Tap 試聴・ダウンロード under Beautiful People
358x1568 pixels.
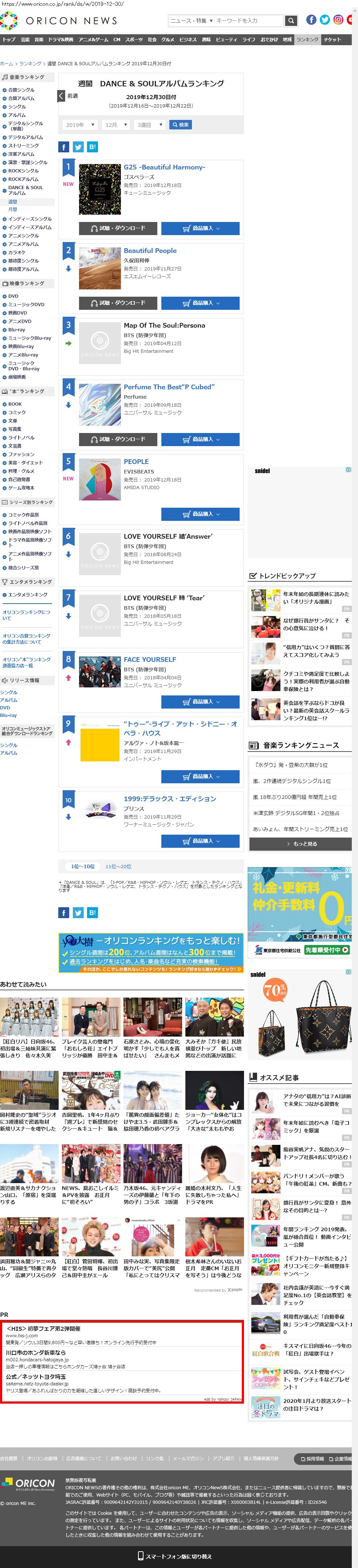(118, 303)
